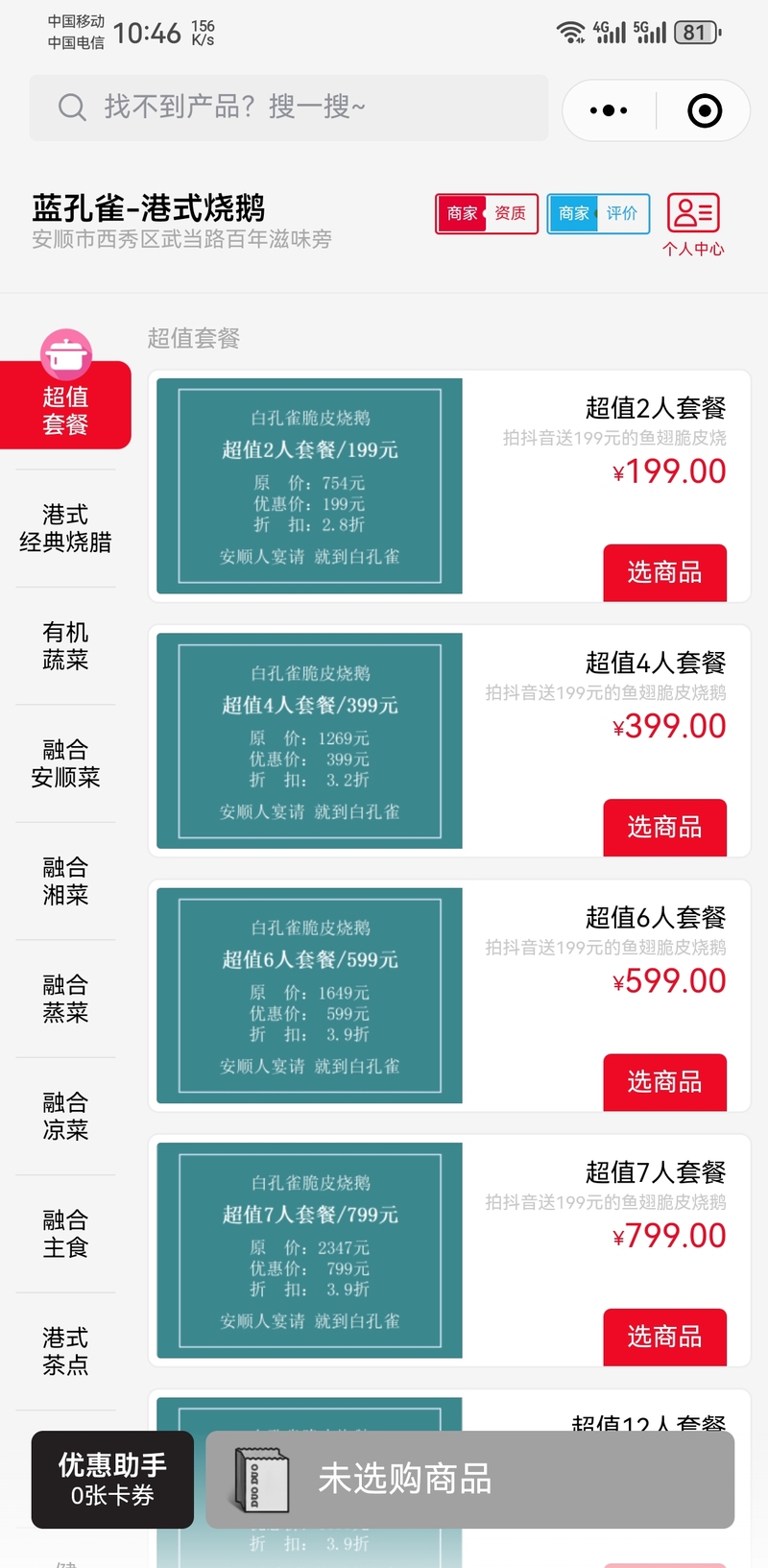
Task: Open the 融合蒸菜 category
Action: click(65, 999)
